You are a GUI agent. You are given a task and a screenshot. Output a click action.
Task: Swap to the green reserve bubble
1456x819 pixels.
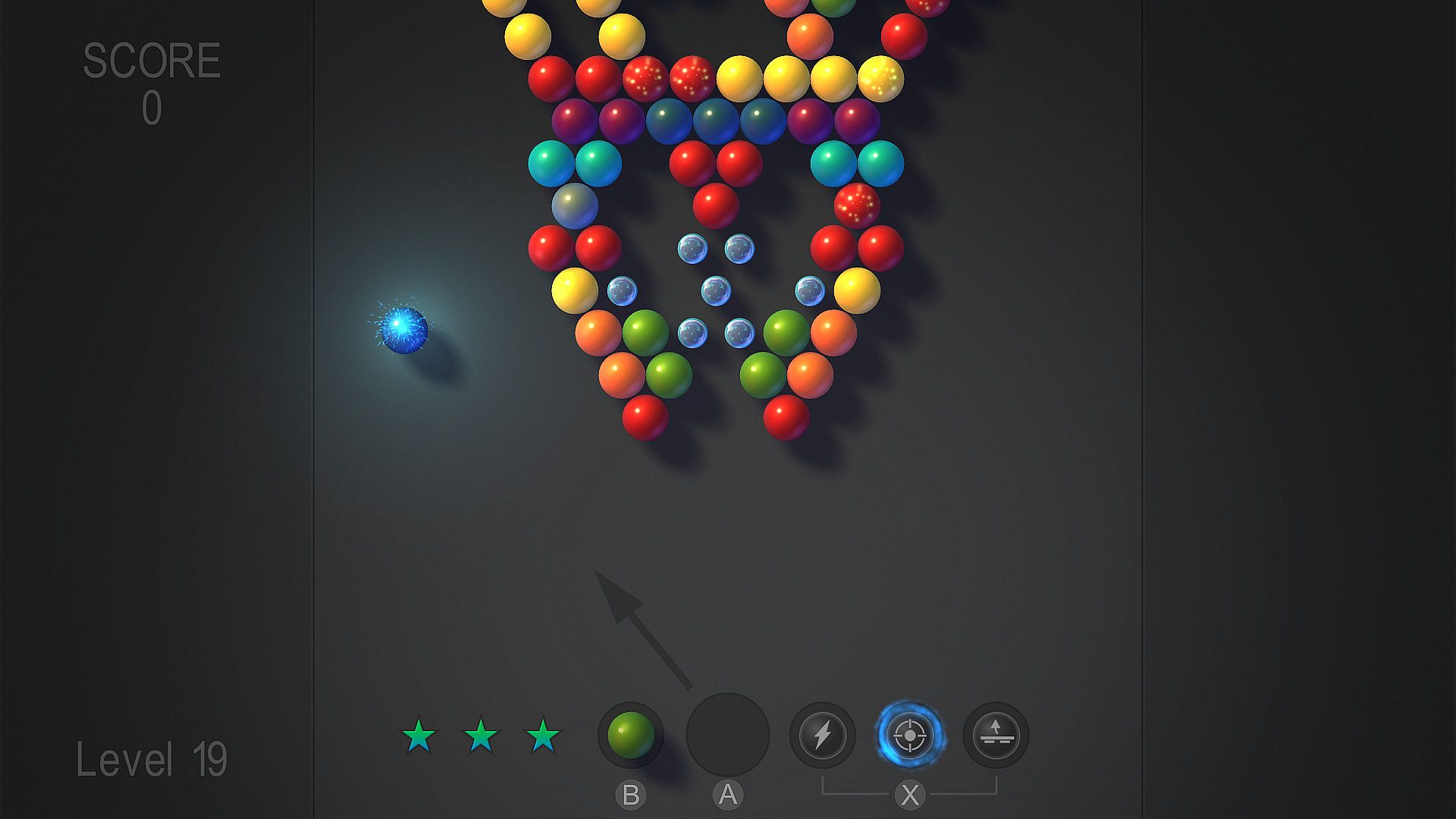coord(631,734)
